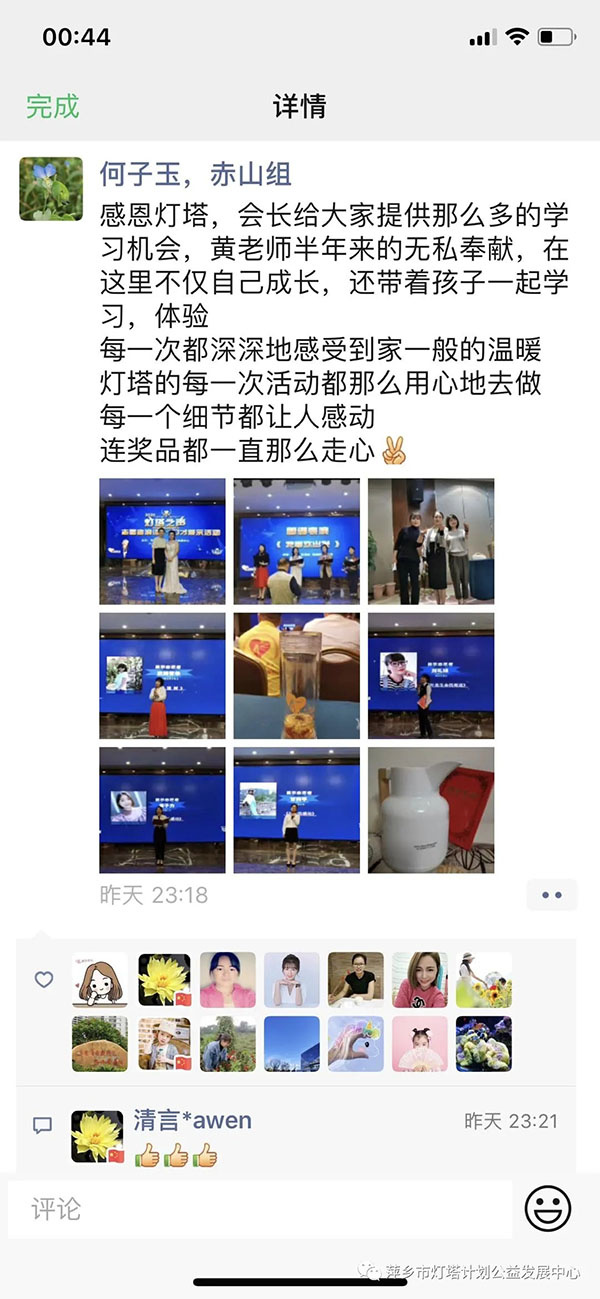Tap 完成 to close the details
This screenshot has height=1299, width=600.
click(x=52, y=106)
